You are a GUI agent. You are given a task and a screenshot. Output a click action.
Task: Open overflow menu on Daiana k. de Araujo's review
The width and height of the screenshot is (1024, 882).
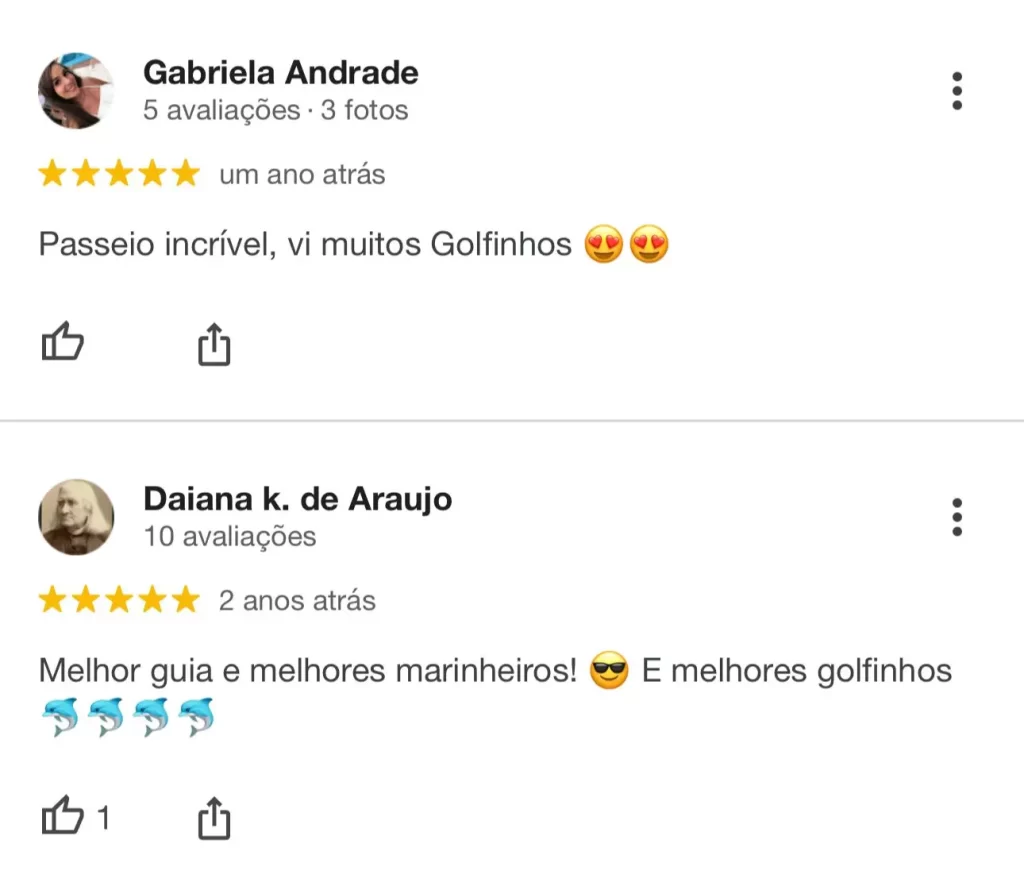tap(957, 517)
